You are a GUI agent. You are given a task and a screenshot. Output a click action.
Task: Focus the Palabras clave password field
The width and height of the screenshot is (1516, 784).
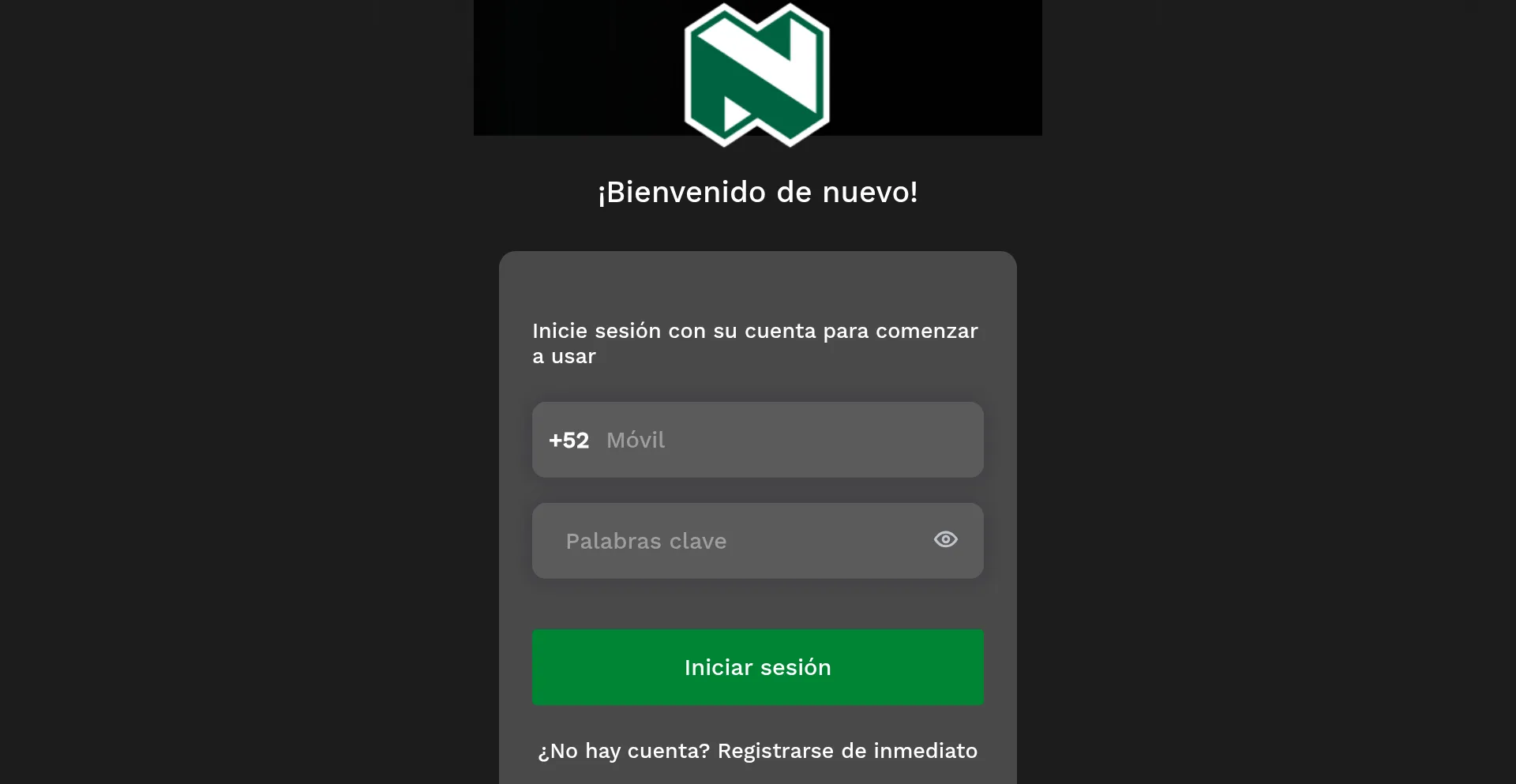pyautogui.click(x=734, y=541)
